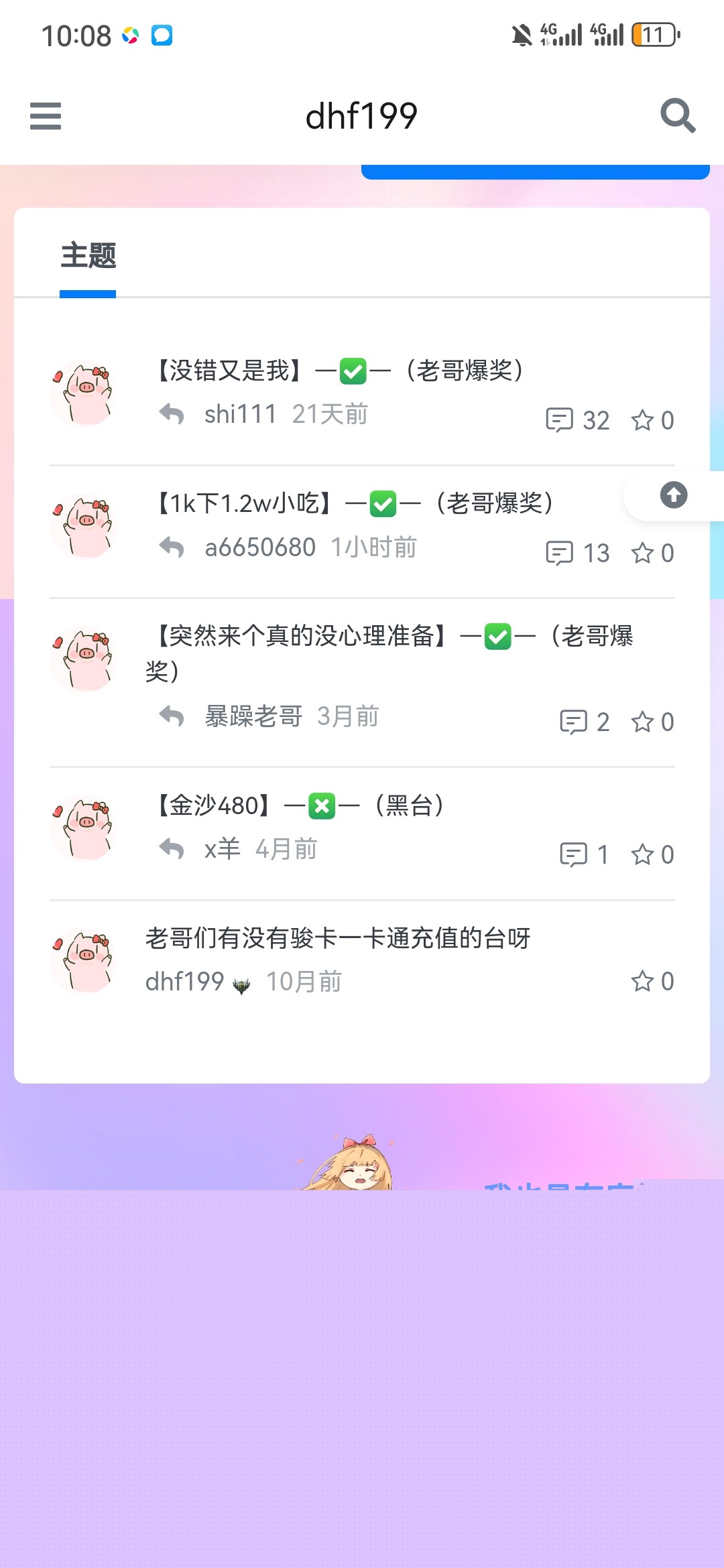Screen dimensions: 724x1568
Task: Star the 骏卡一卡通充值 post
Action: click(642, 980)
